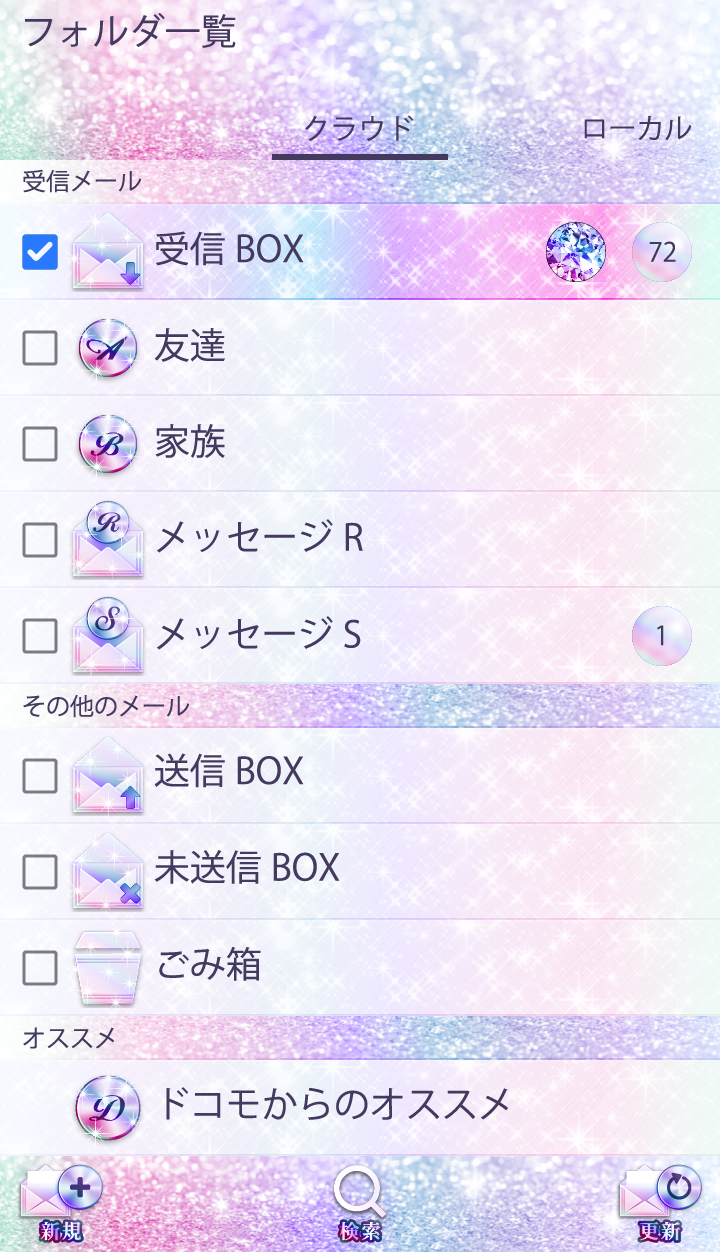Tick the 家族 folder checkbox
720x1252 pixels.
40,444
